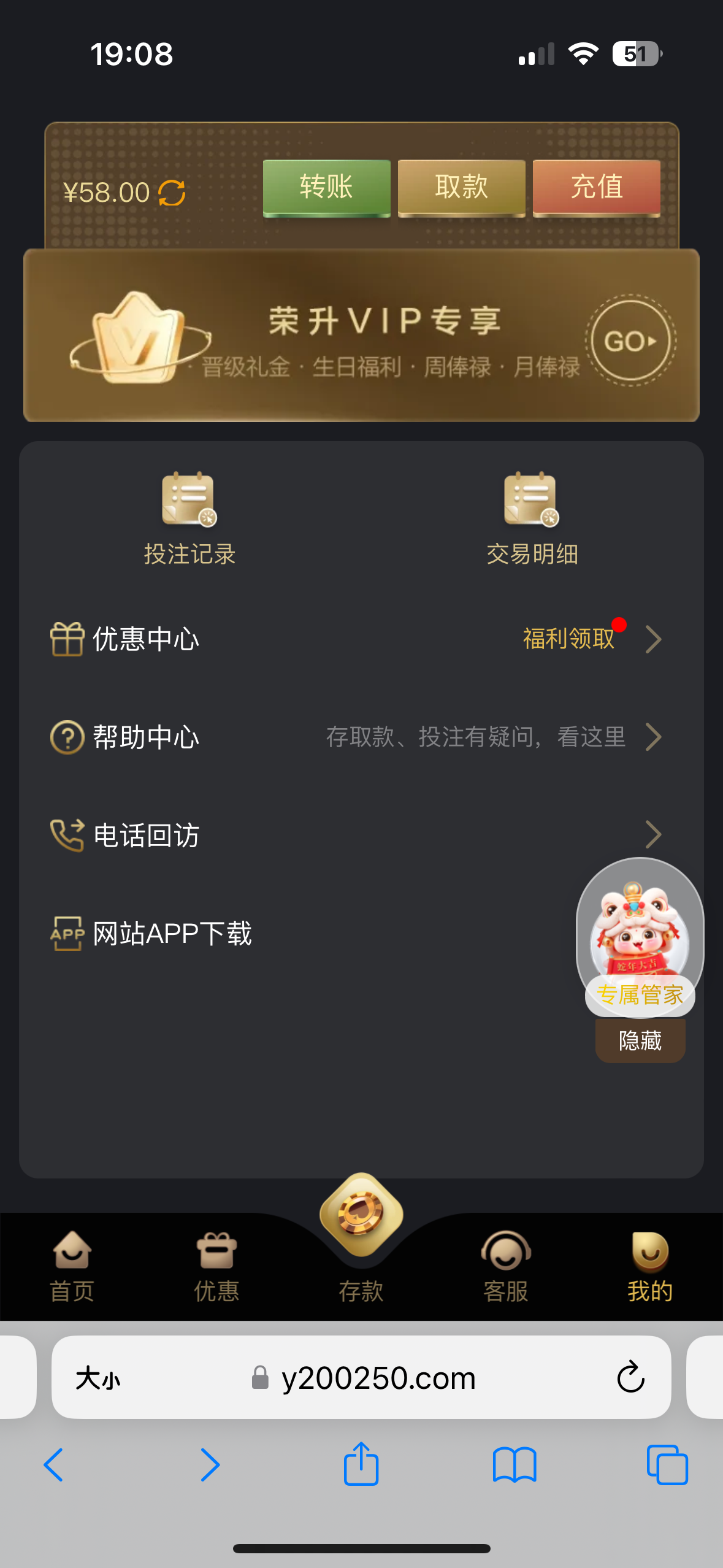Open 投注记录 betting records

pyautogui.click(x=189, y=518)
